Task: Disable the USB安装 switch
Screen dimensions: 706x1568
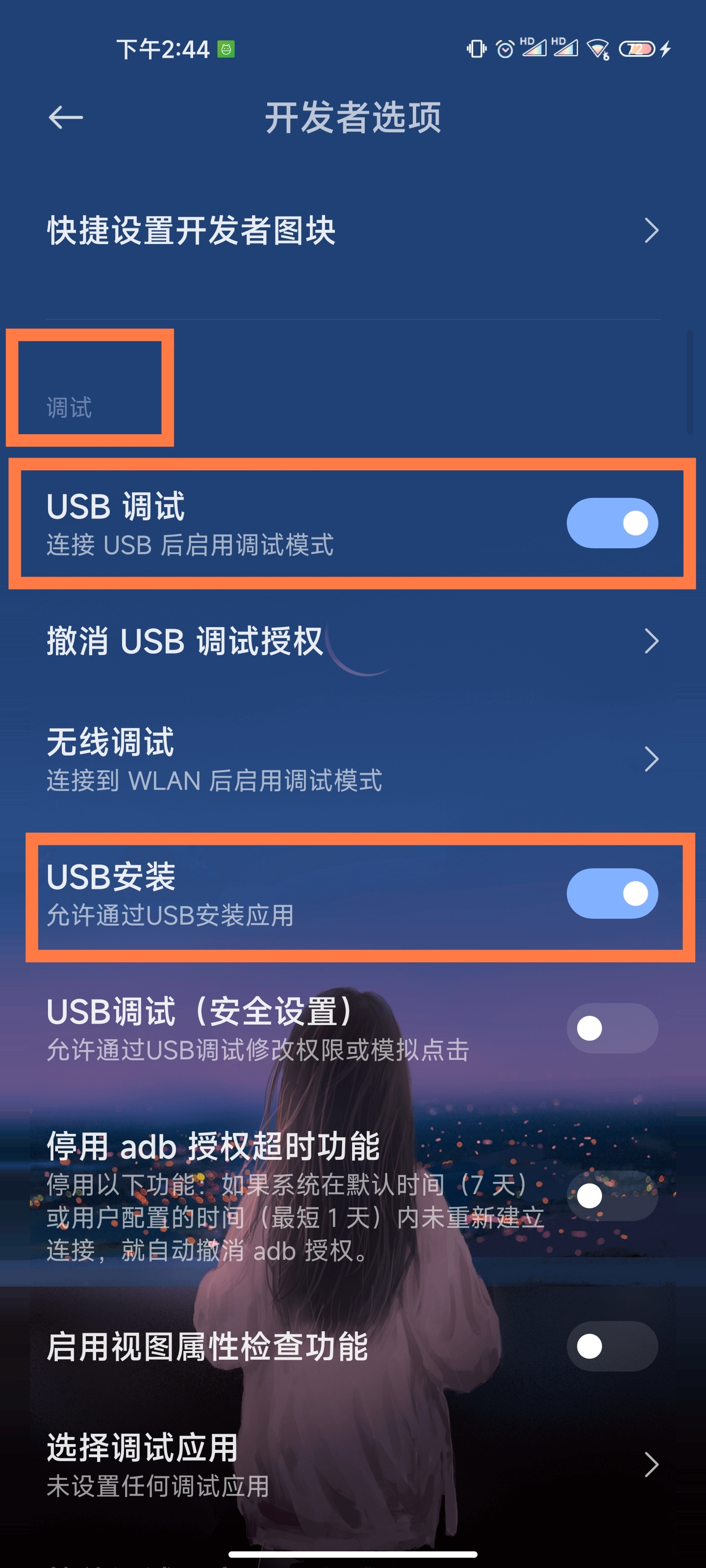Action: [611, 893]
